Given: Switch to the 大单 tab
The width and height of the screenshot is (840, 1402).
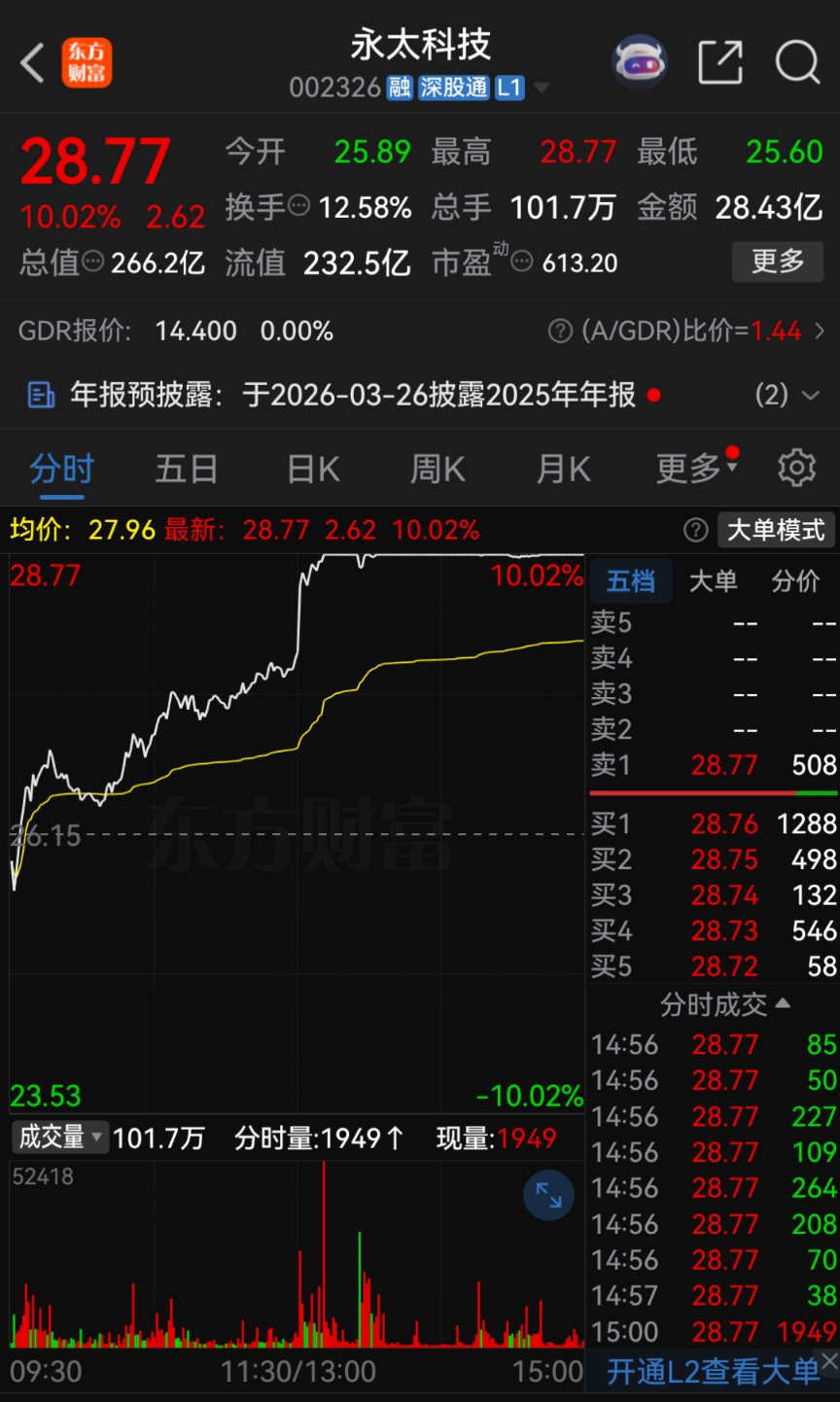Looking at the screenshot, I should [x=713, y=581].
